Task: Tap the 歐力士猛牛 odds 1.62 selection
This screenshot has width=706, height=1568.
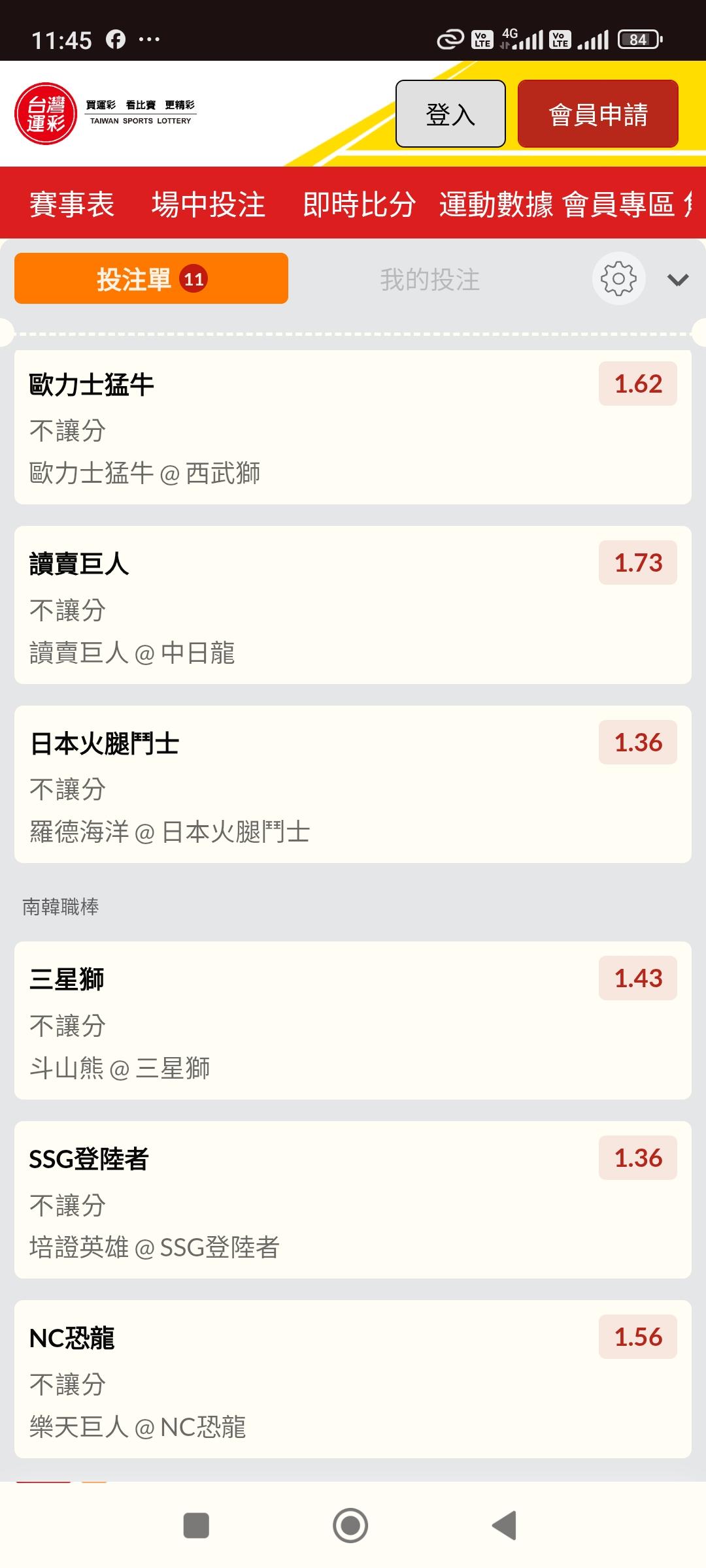Action: pos(637,384)
